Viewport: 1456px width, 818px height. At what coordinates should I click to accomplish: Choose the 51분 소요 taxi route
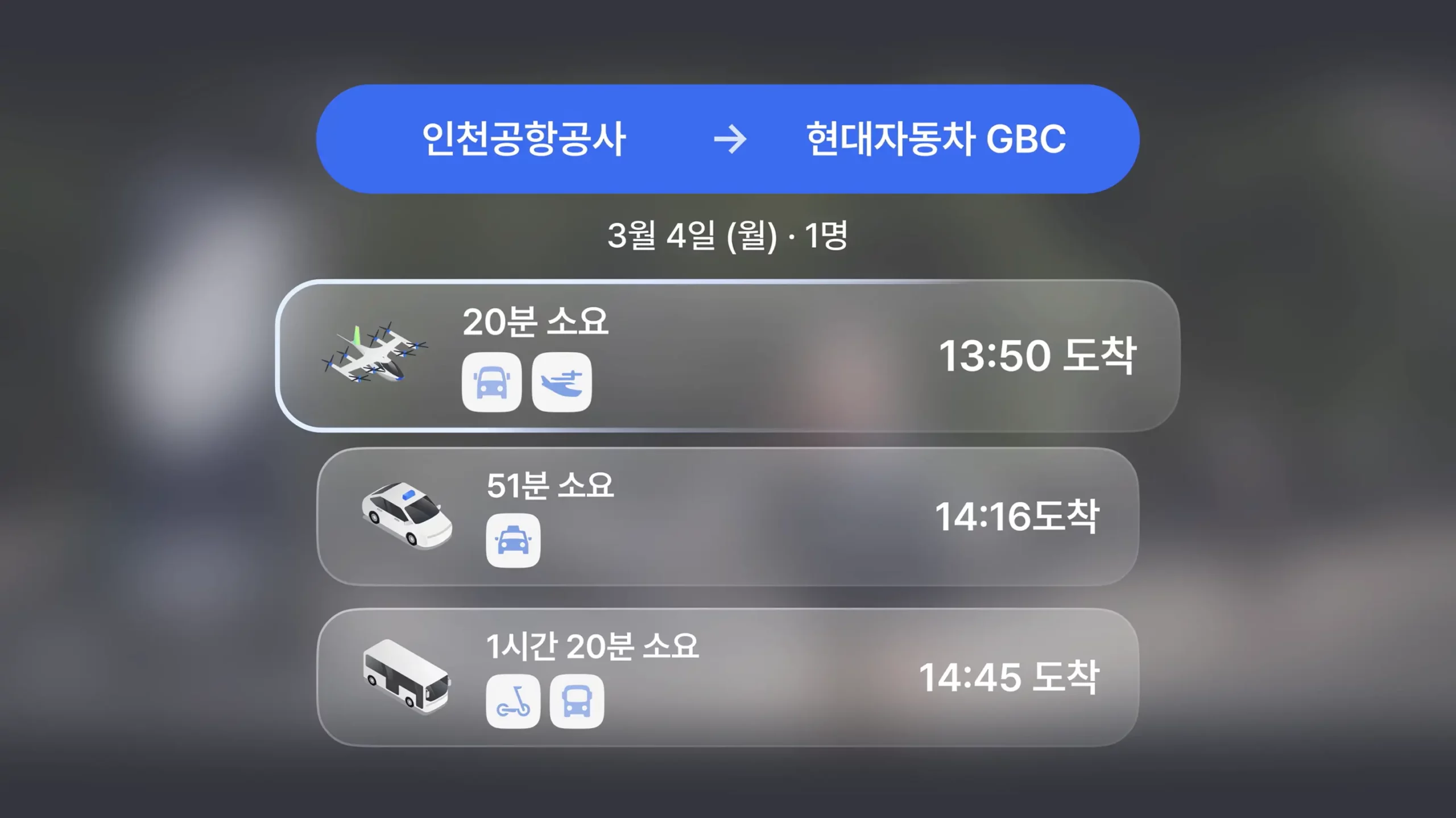[728, 517]
